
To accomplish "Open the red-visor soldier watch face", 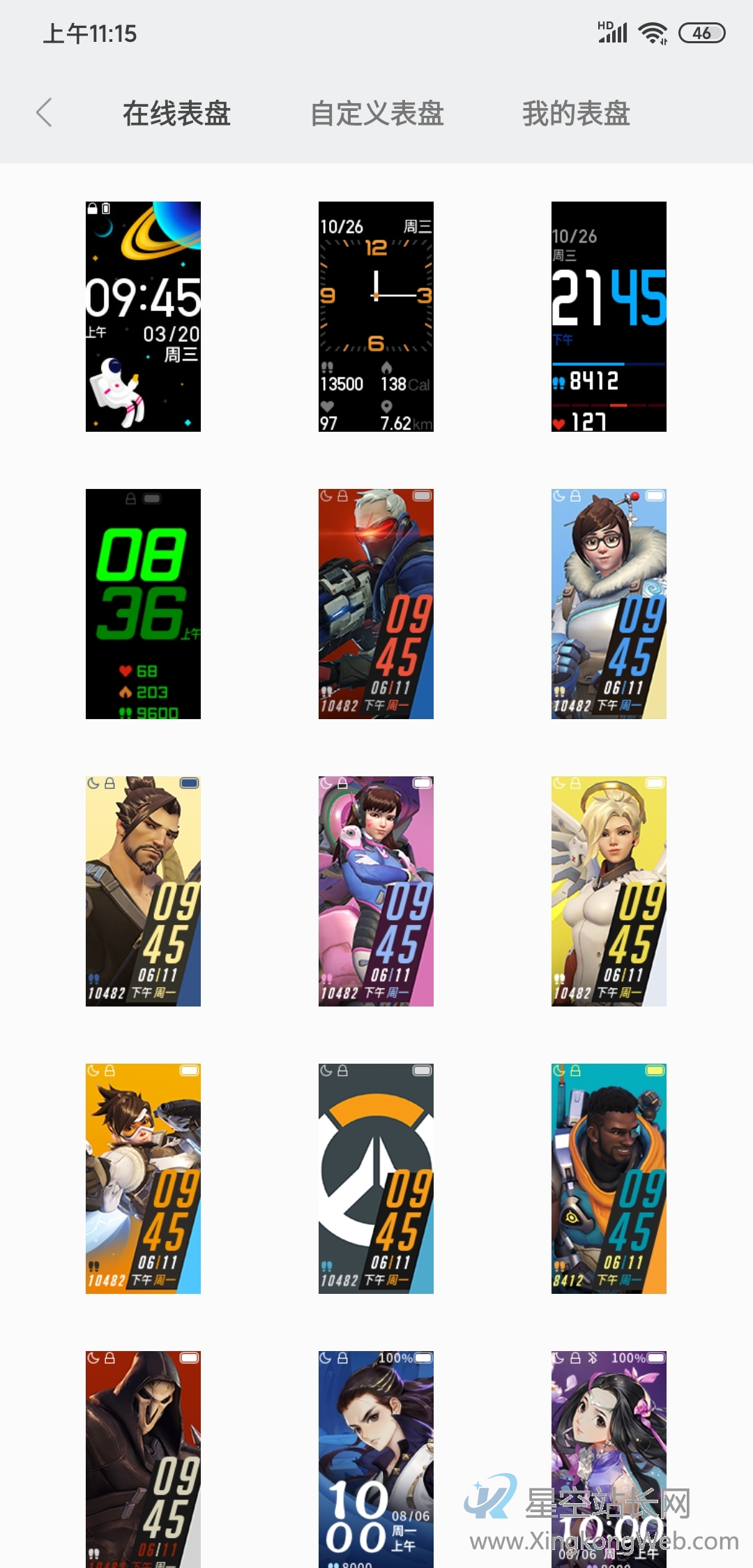I will coord(376,604).
